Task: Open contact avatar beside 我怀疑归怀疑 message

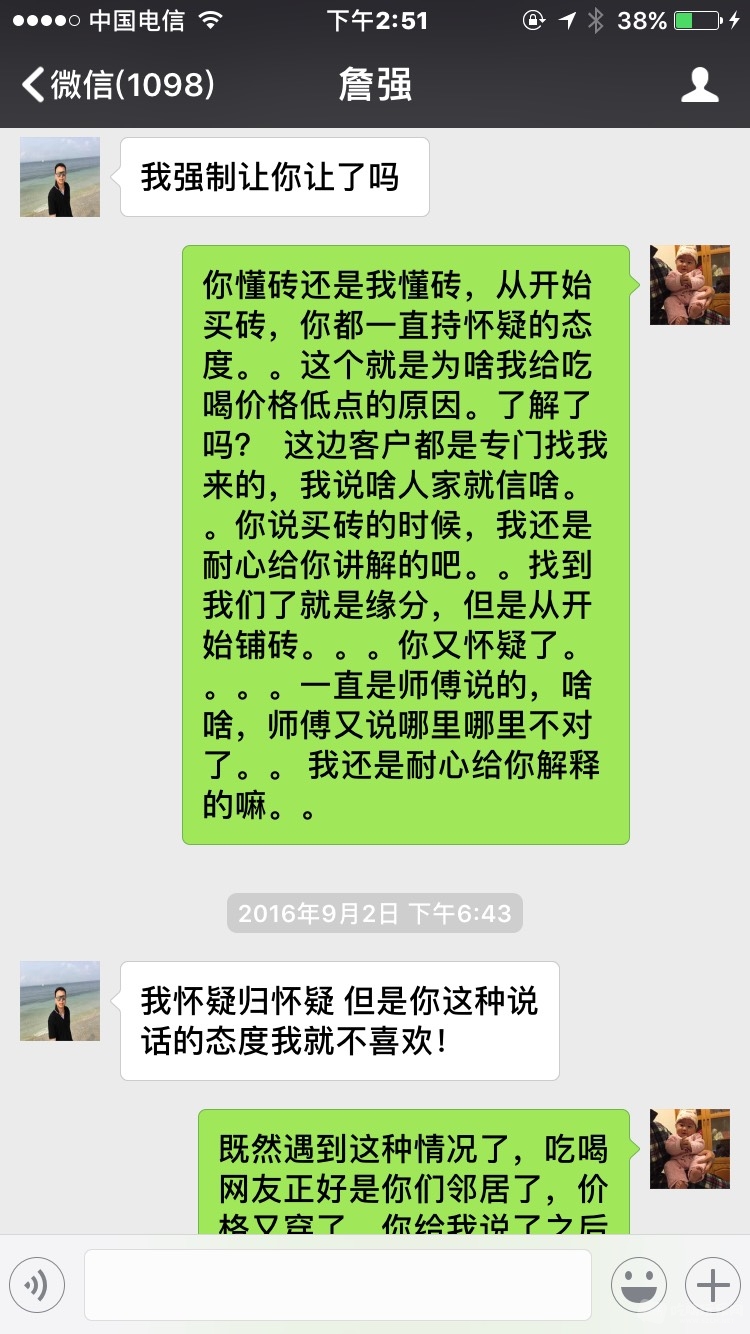Action: (60, 1001)
